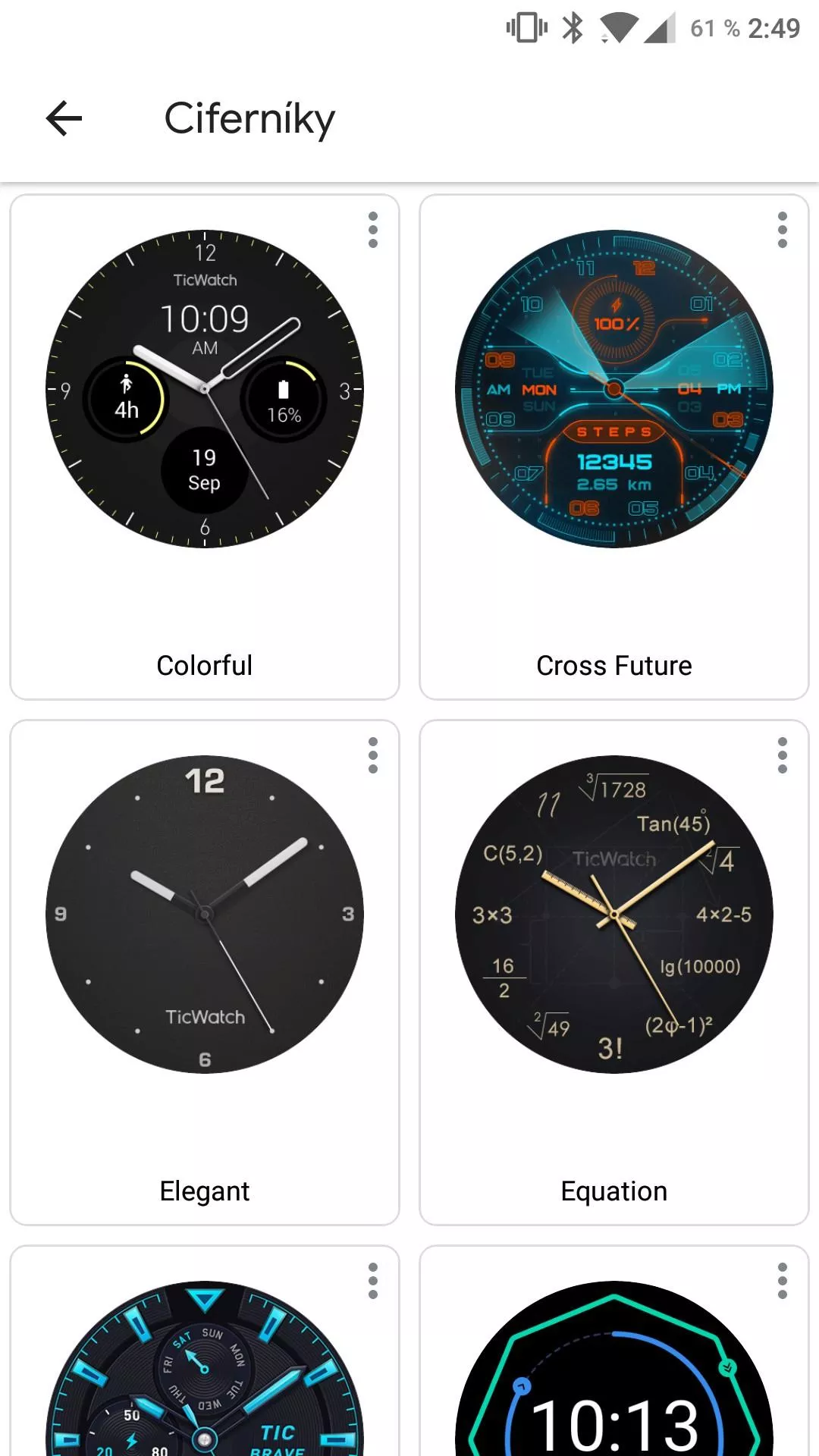Go back from the Ciferníky screen
Viewport: 819px width, 1456px height.
coord(64,118)
